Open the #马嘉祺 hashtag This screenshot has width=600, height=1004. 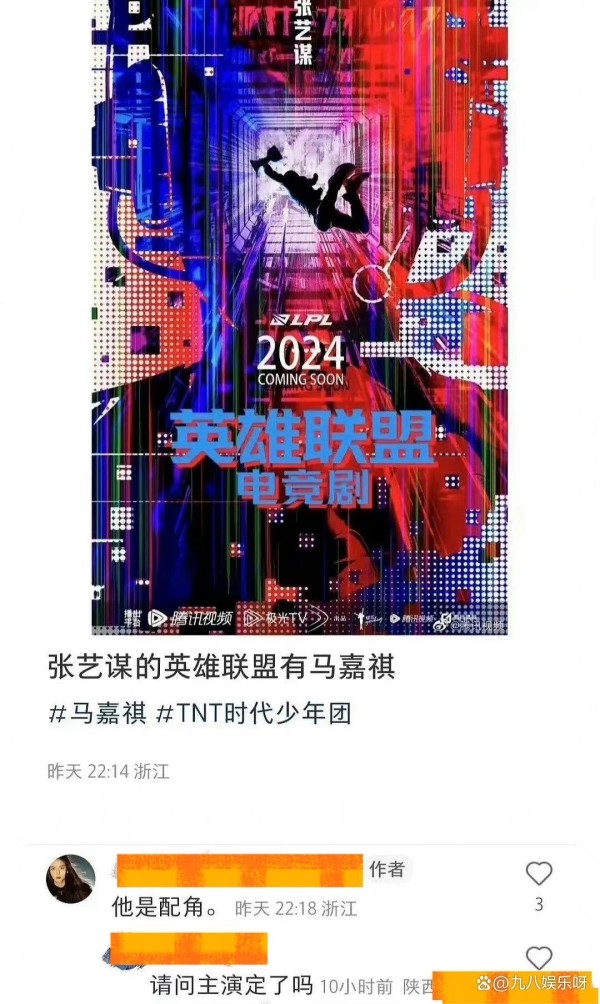click(x=97, y=713)
